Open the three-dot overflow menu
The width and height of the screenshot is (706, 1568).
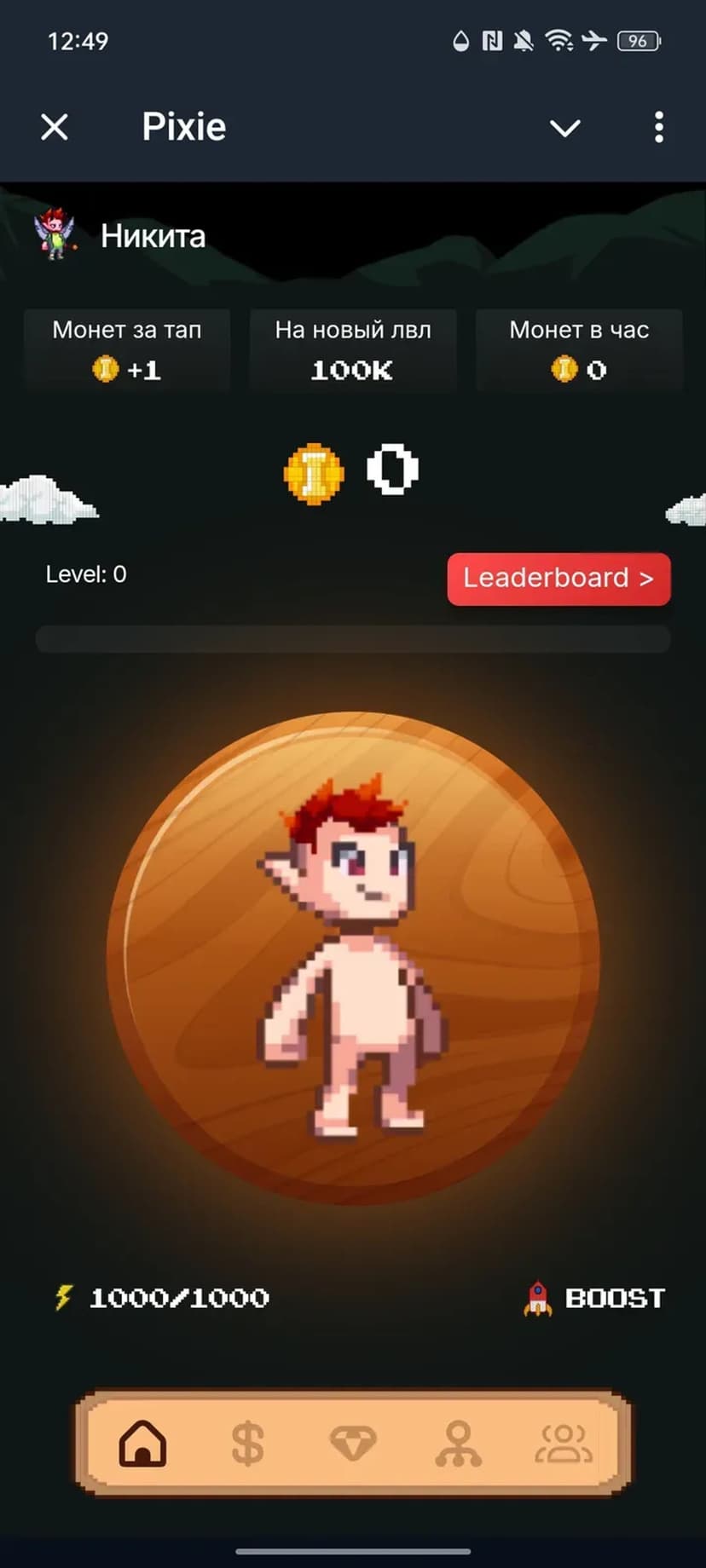[x=658, y=128]
